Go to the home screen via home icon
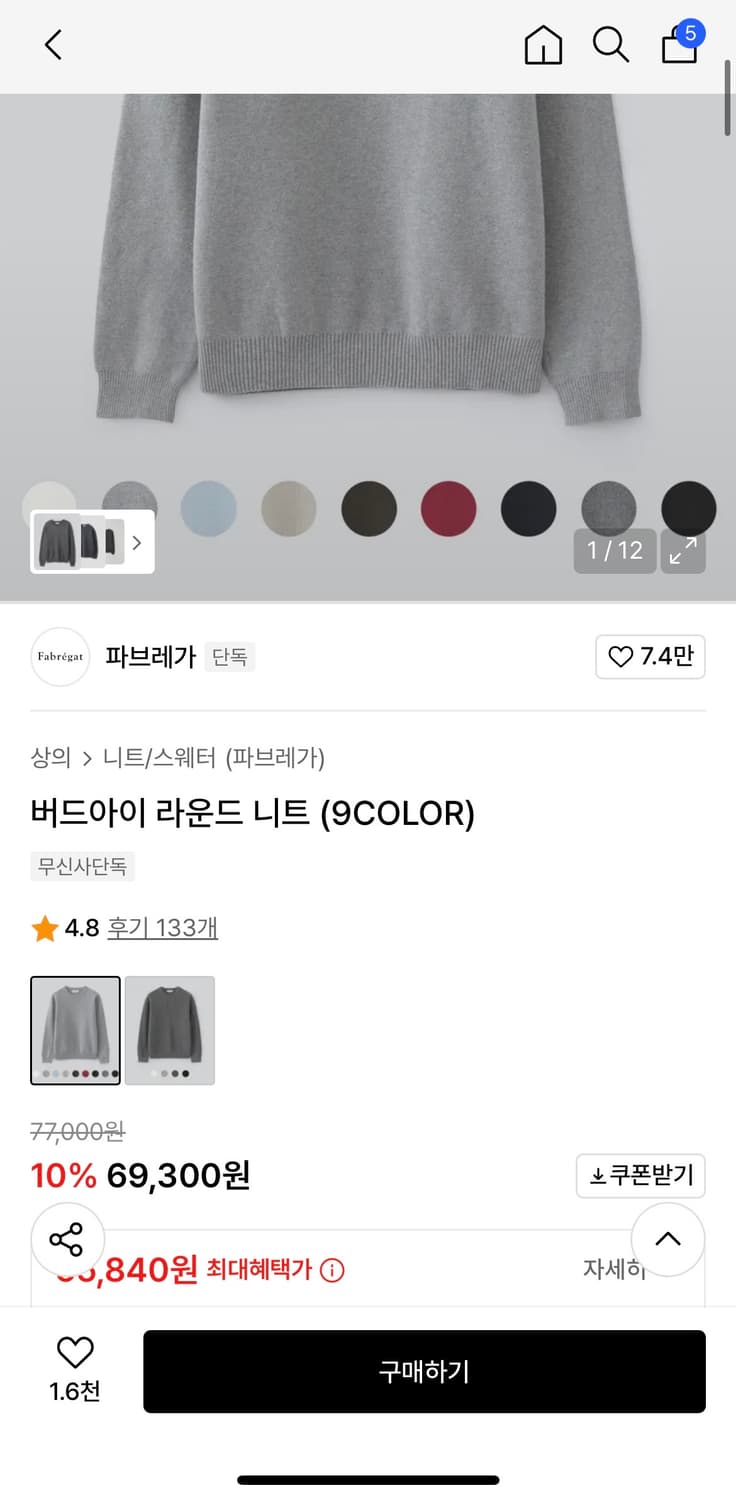736x1500 pixels. 543,45
